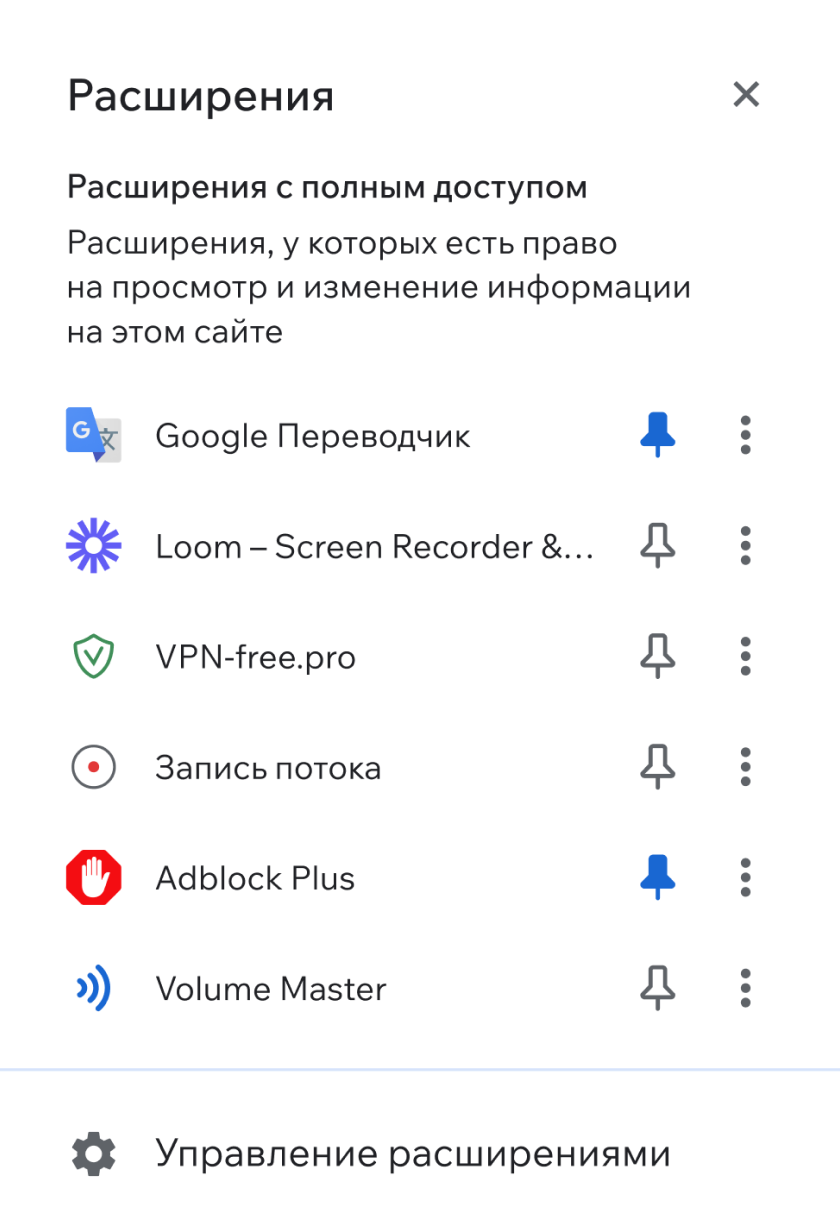The height and width of the screenshot is (1224, 840).
Task: Click the gear icon for extension management
Action: coord(94,1153)
